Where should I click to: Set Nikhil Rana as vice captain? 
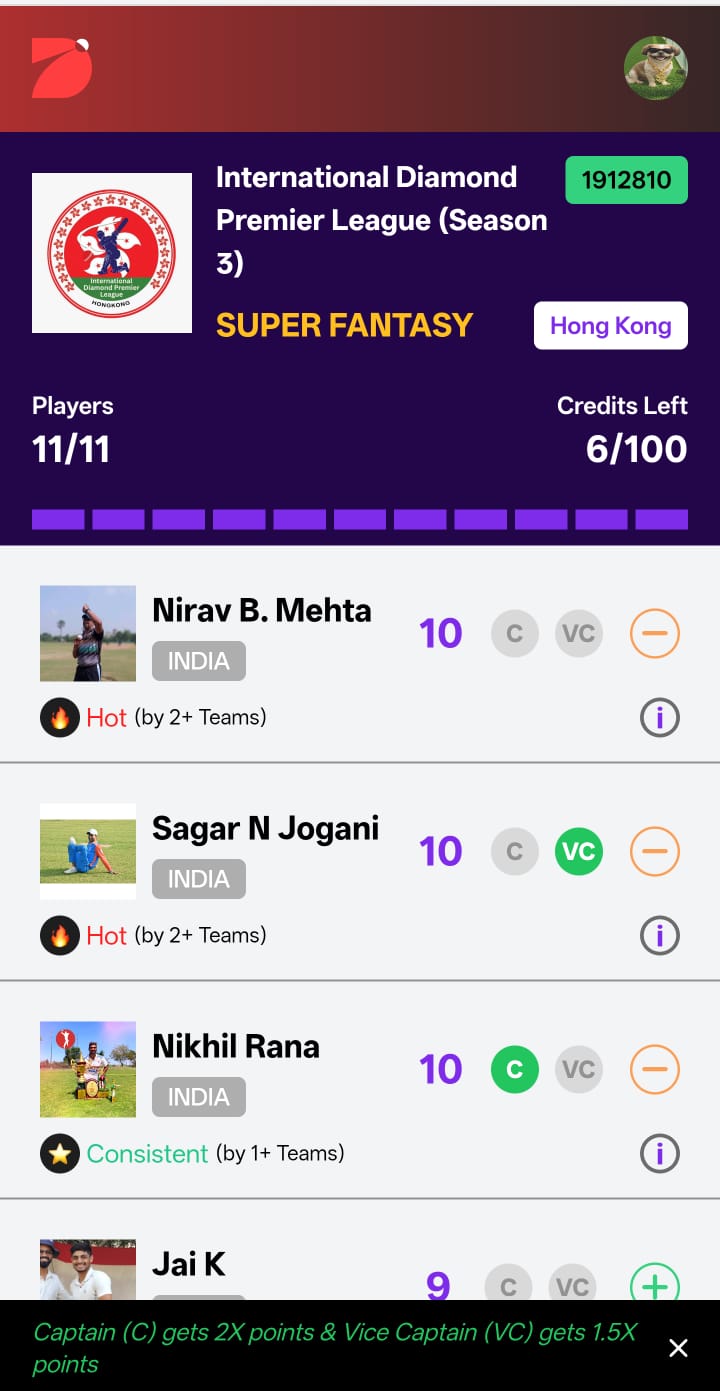pos(579,1069)
